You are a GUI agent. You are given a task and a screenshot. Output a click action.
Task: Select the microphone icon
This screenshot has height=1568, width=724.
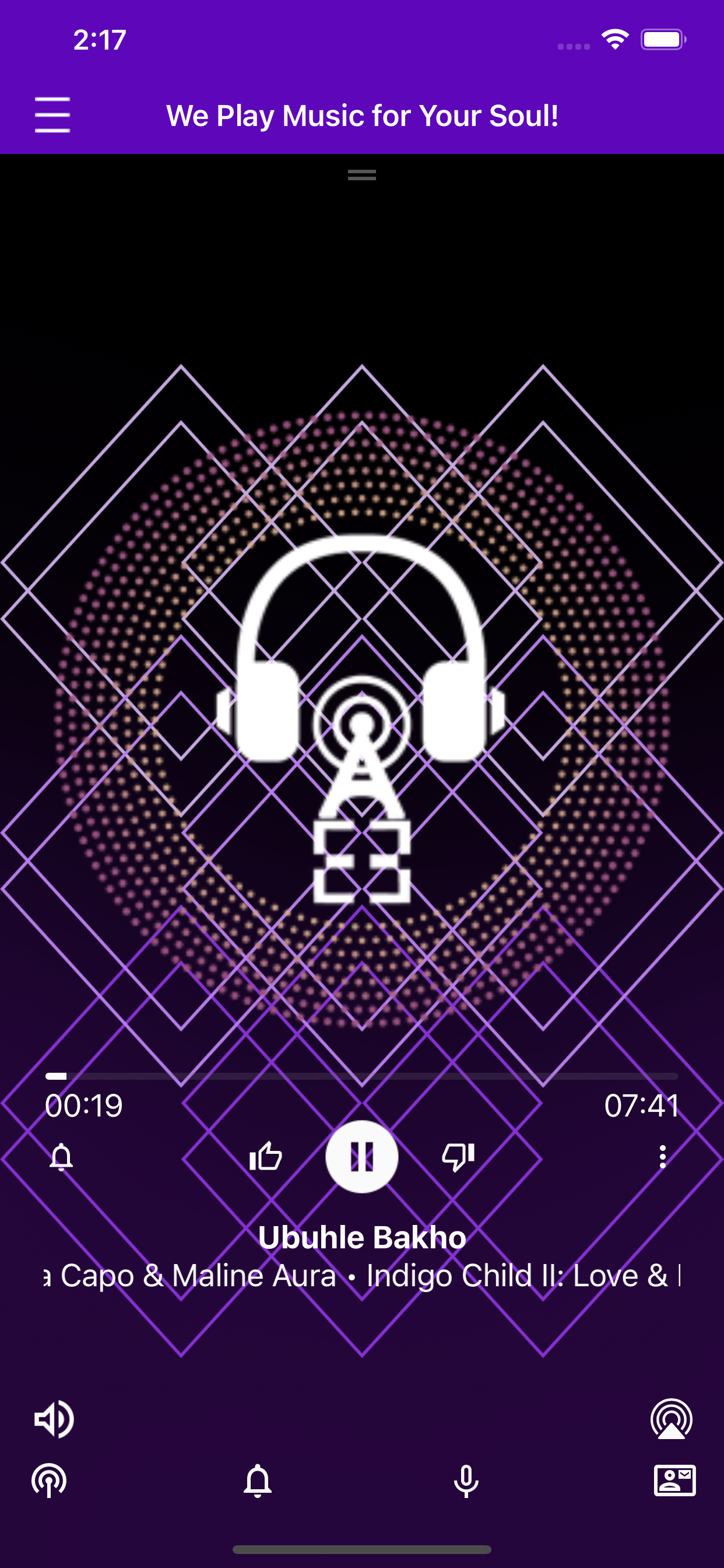pos(466,1483)
